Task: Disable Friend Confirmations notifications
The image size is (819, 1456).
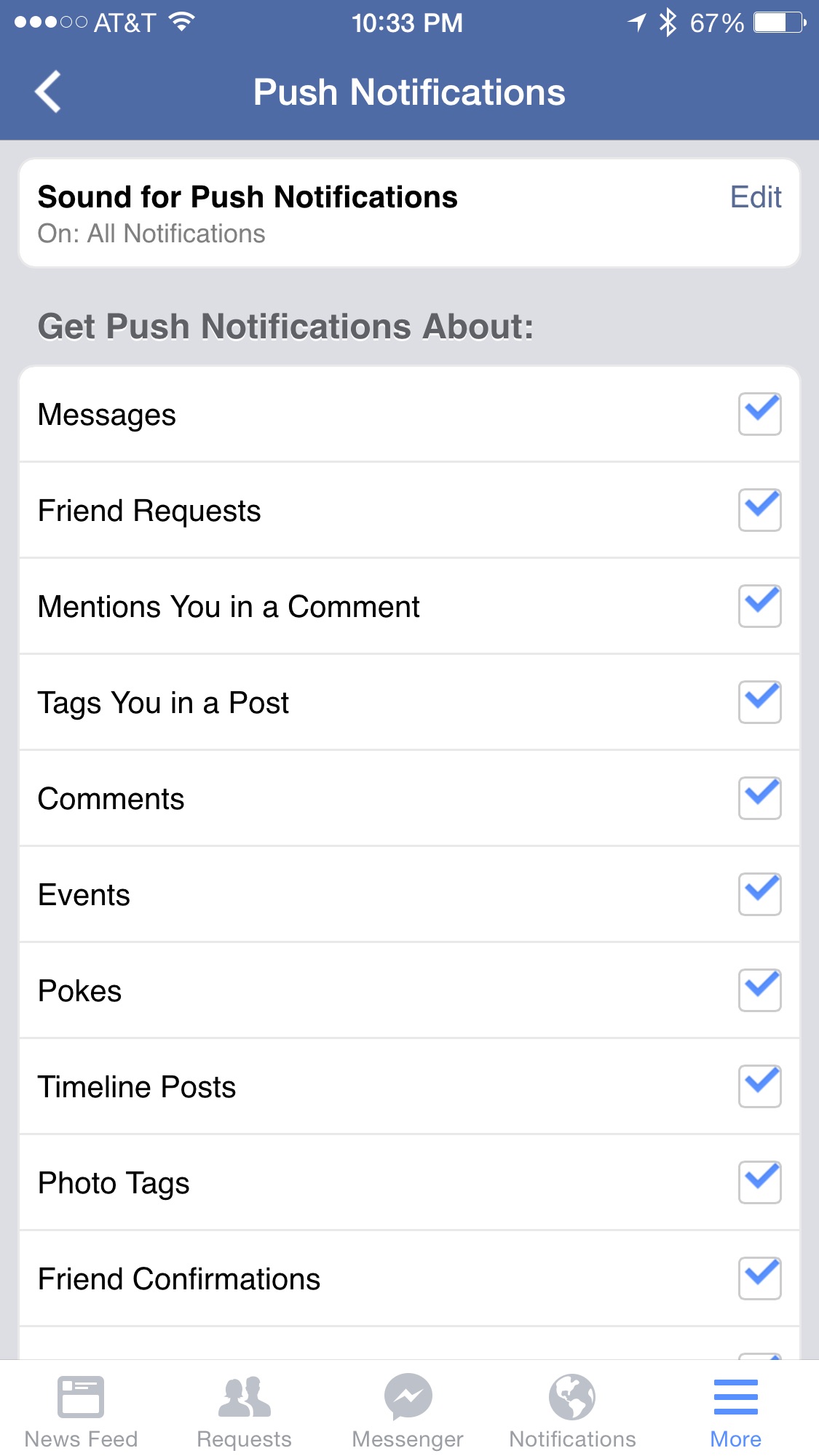Action: tap(759, 1278)
